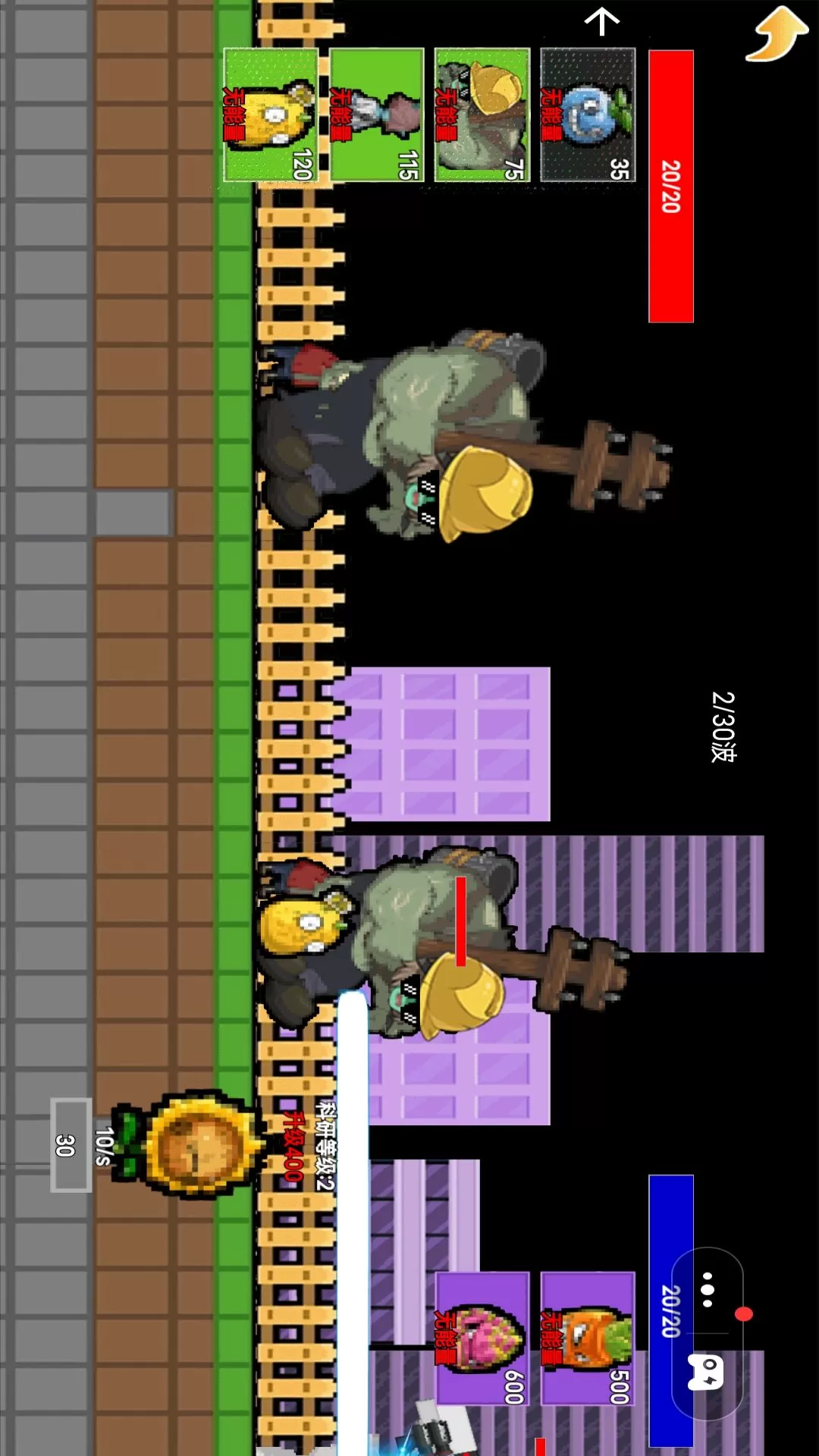
Task: Select the blue blueberry unit costing 35
Action: [588, 115]
